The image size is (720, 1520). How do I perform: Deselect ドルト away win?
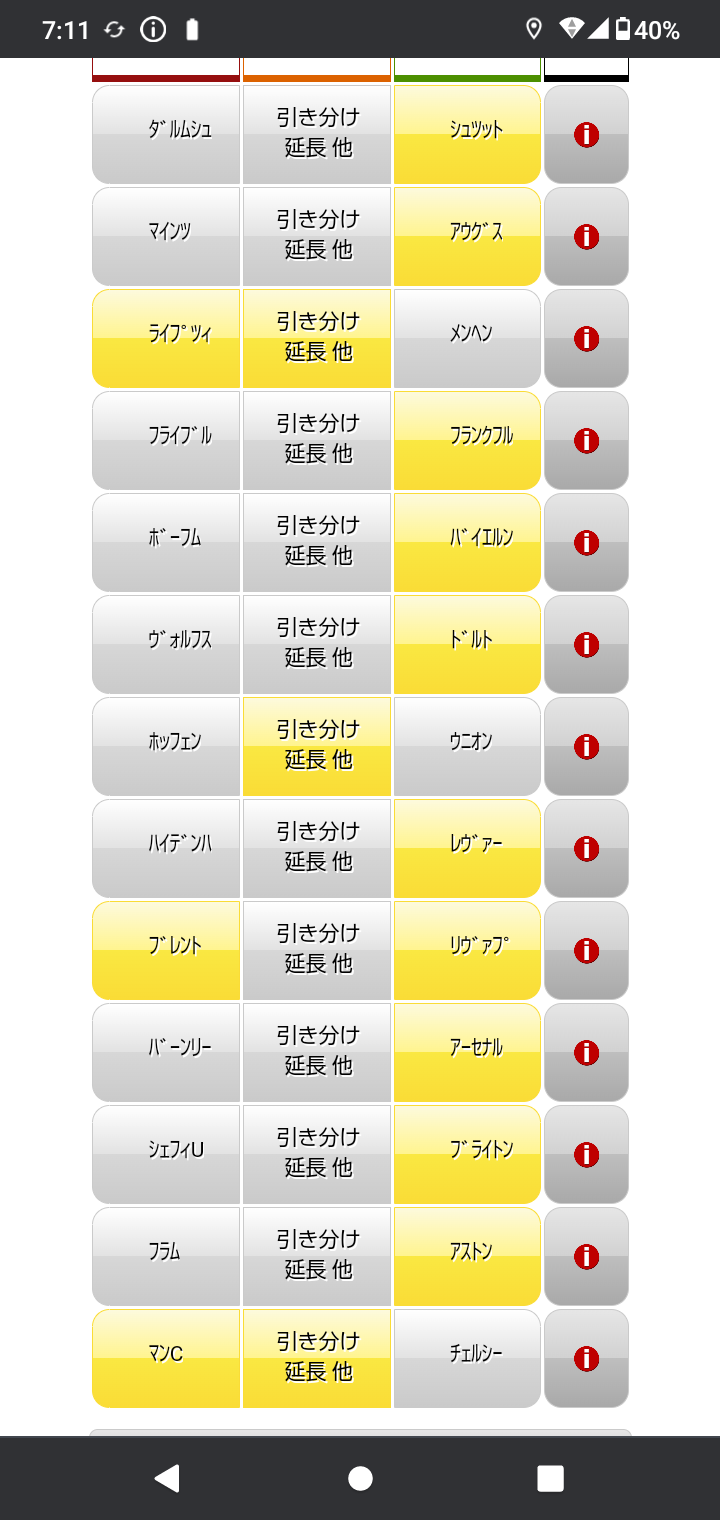[467, 644]
